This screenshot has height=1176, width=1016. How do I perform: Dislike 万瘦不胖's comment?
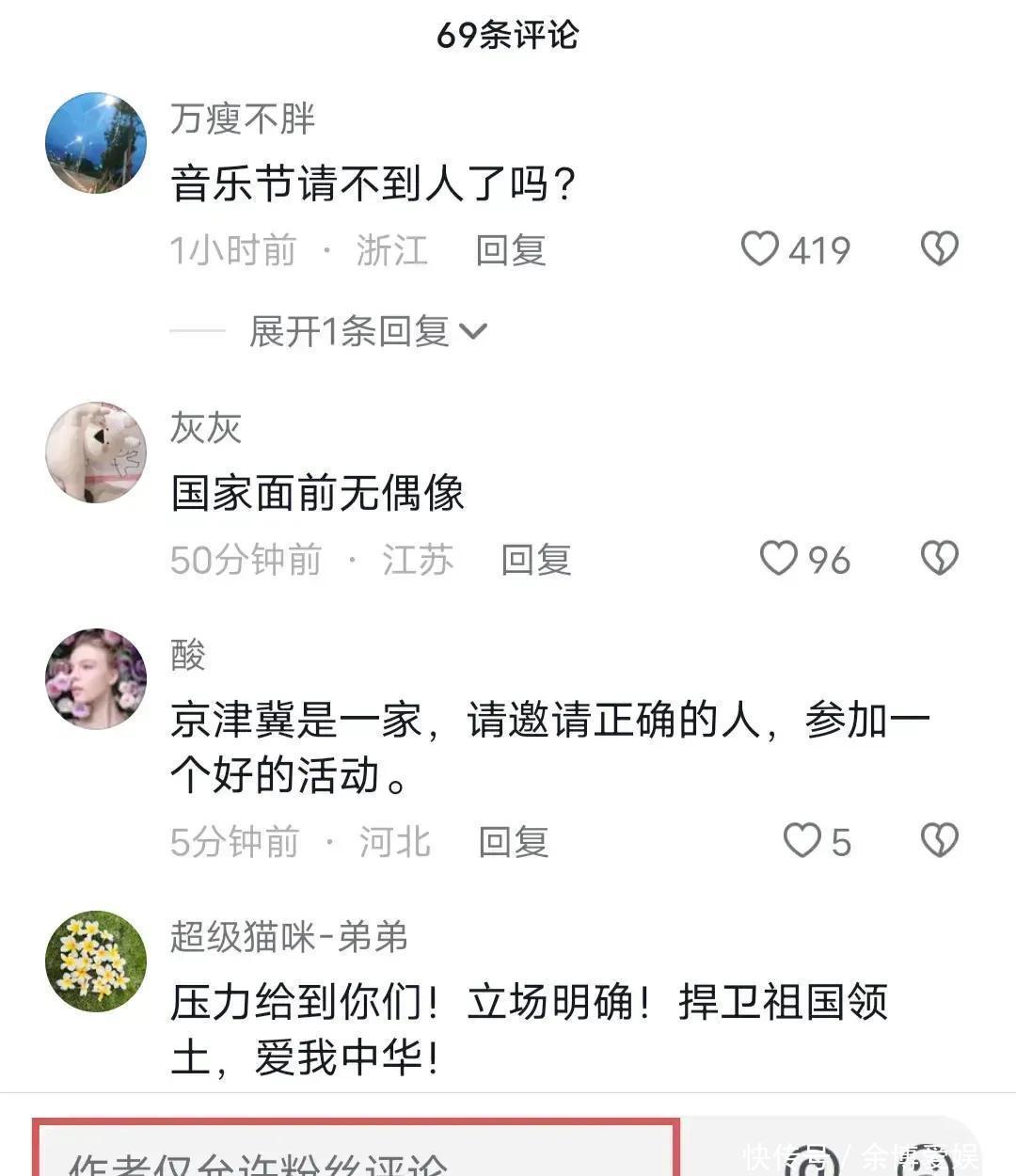tap(939, 249)
